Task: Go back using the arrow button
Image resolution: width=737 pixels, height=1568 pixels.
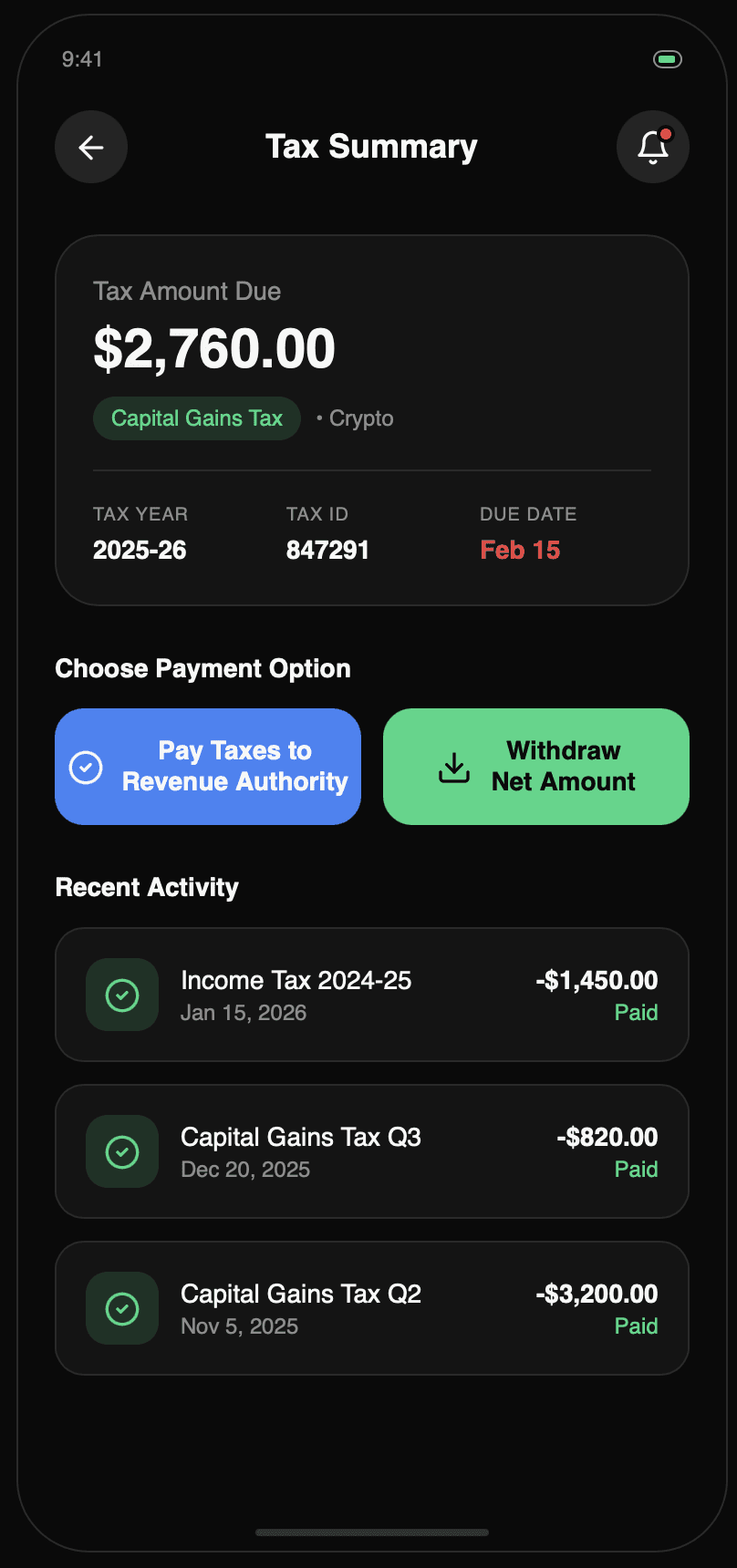Action: click(x=91, y=147)
